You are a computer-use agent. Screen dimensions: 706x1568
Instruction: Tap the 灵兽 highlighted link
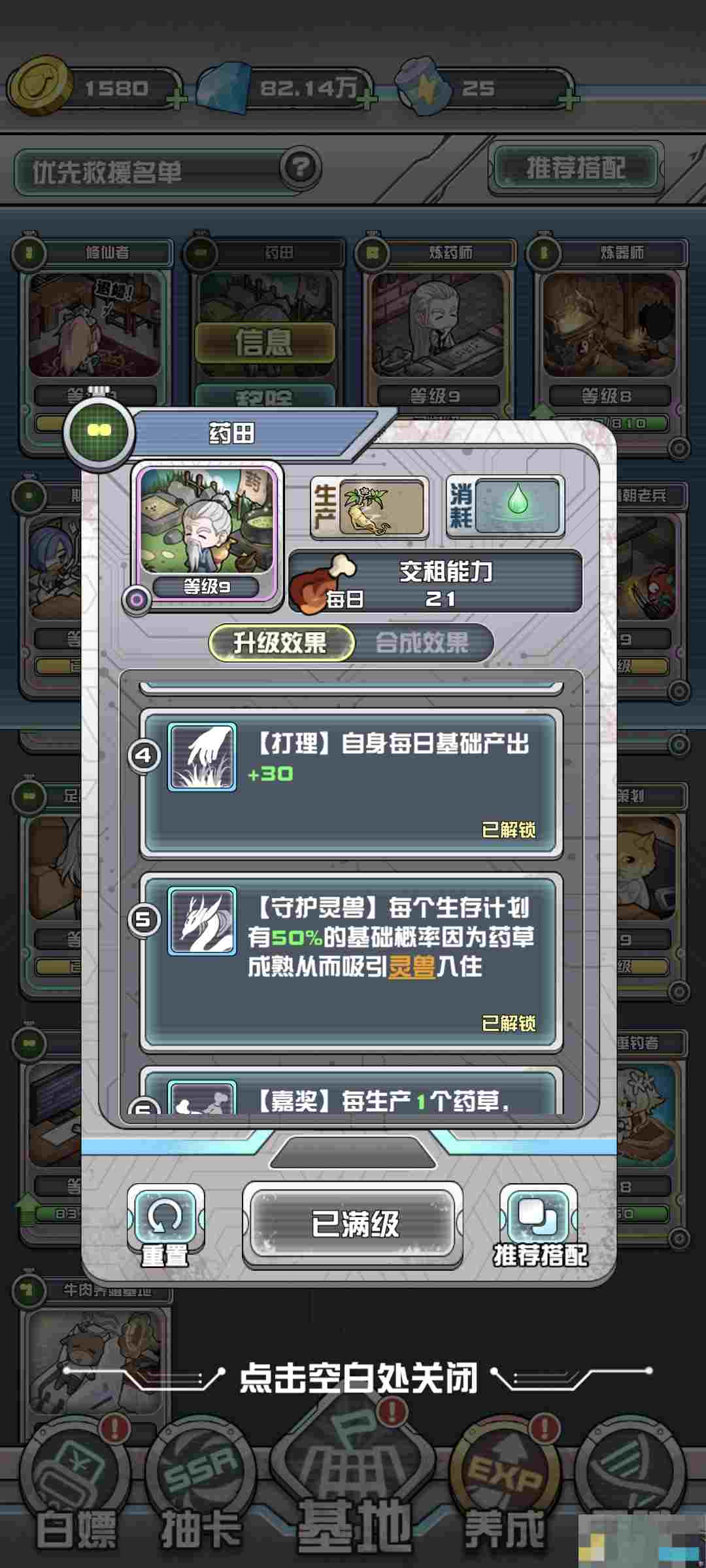click(x=411, y=967)
